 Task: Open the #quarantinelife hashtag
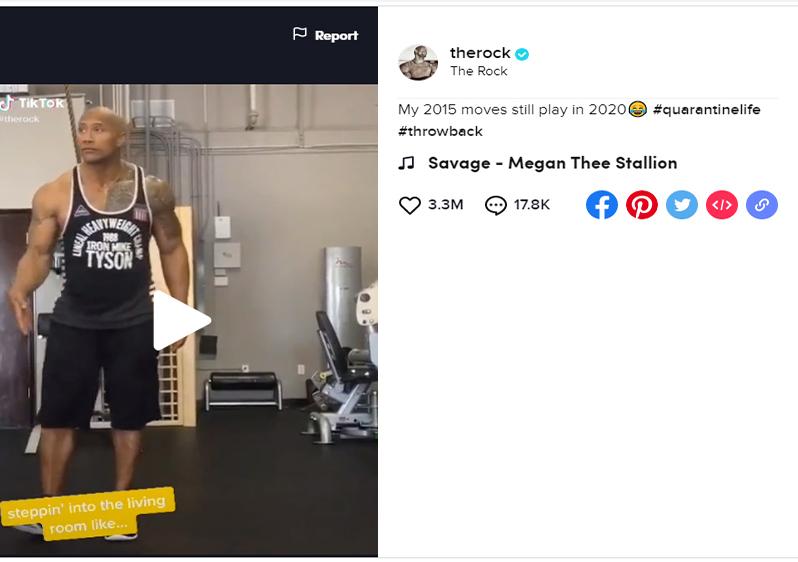tap(706, 110)
